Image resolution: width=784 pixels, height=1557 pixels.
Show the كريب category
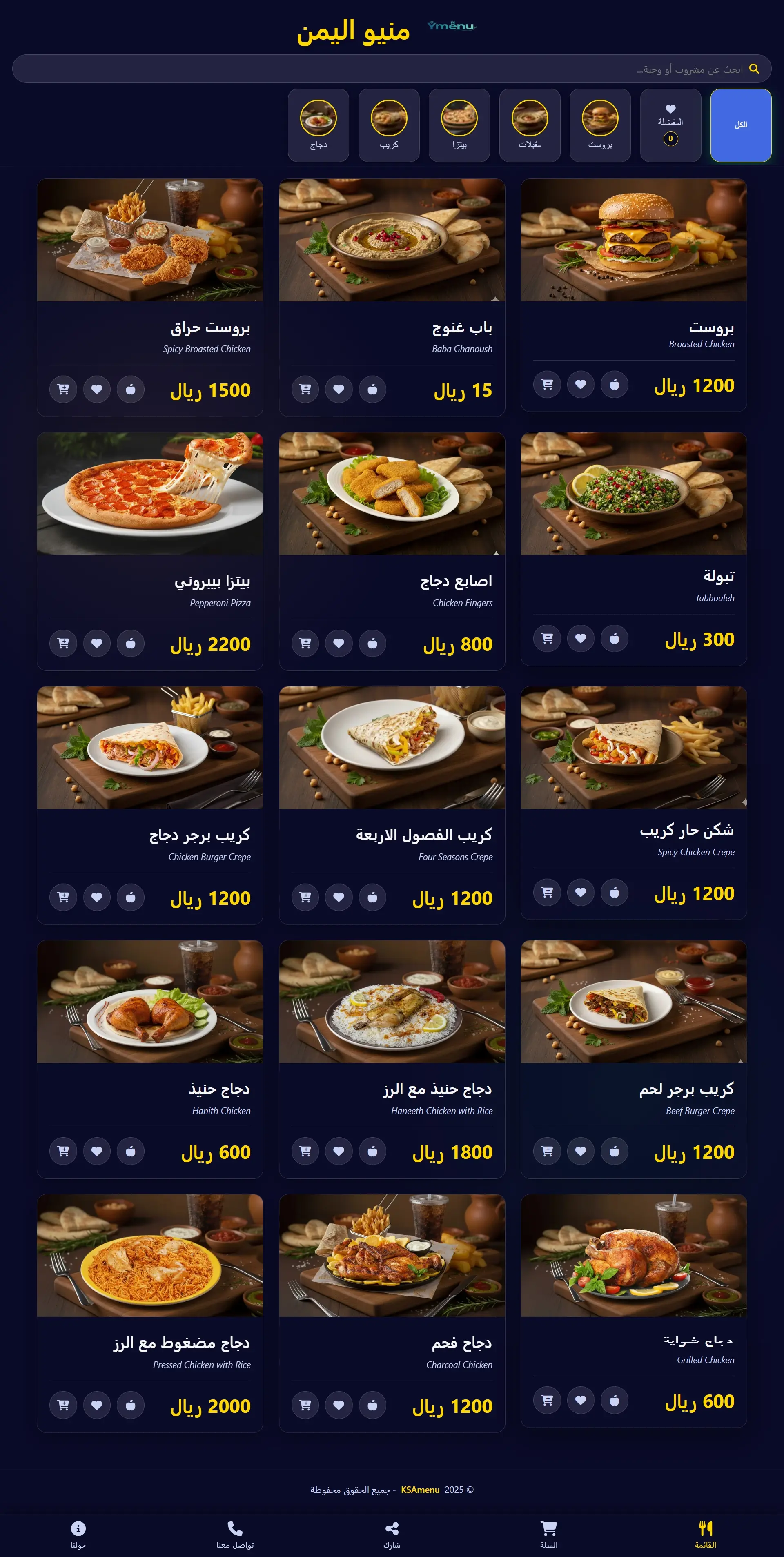pyautogui.click(x=389, y=125)
